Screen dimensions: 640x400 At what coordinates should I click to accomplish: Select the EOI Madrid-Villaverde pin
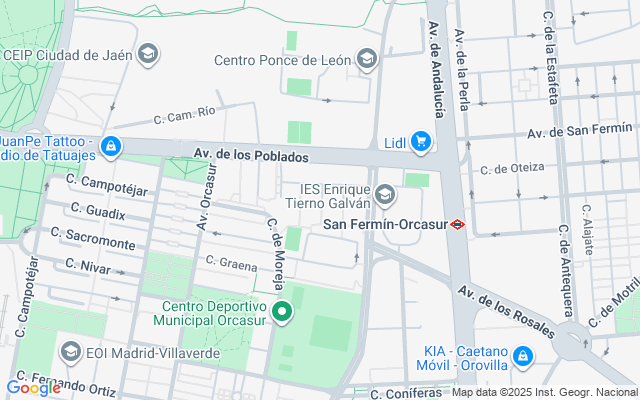(x=70, y=353)
